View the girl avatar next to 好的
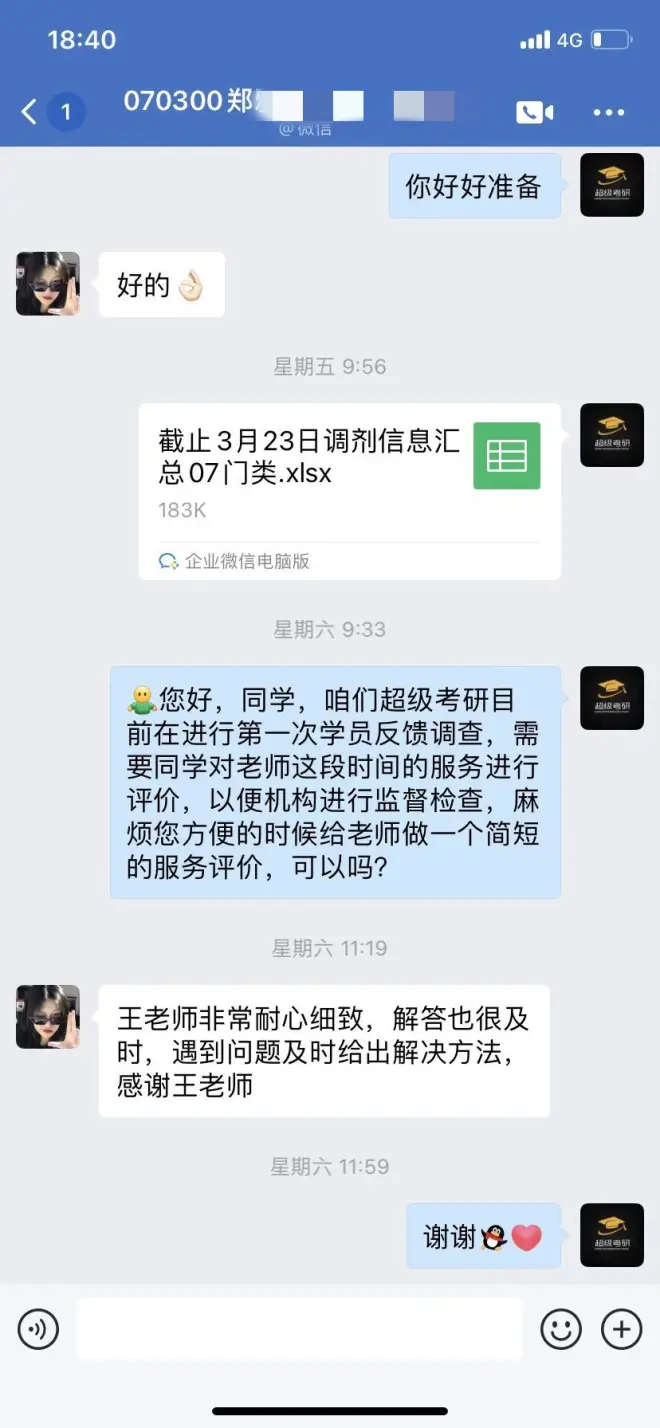The width and height of the screenshot is (660, 1428). click(47, 284)
